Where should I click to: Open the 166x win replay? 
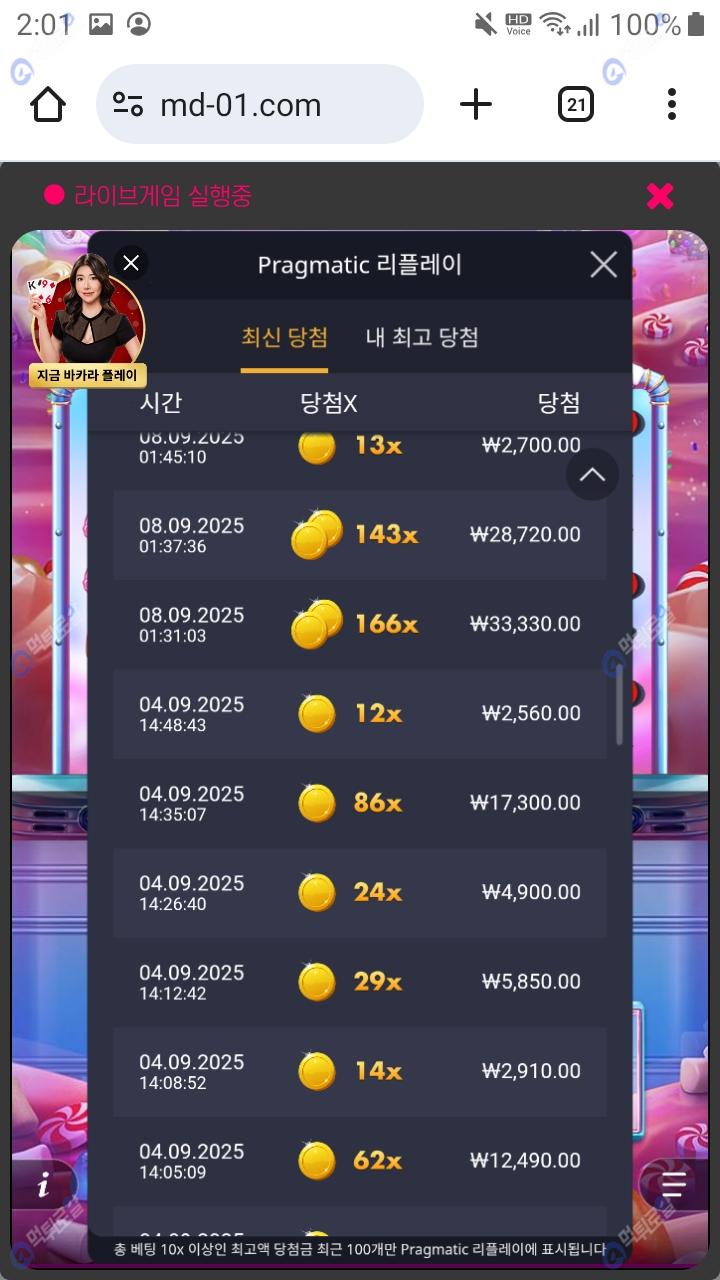point(359,624)
